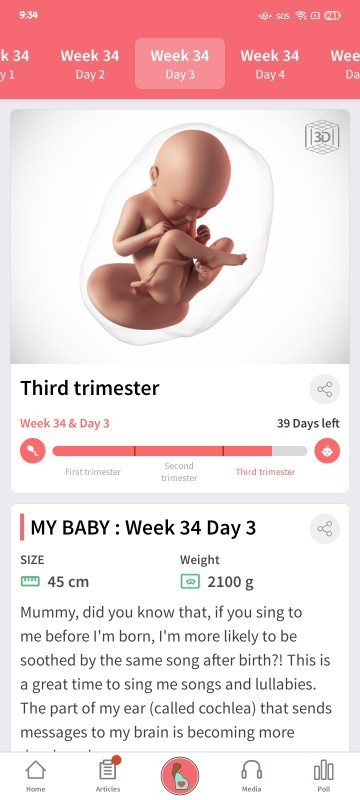360x800 pixels.
Task: Go to the Home tab
Action: coord(36,776)
